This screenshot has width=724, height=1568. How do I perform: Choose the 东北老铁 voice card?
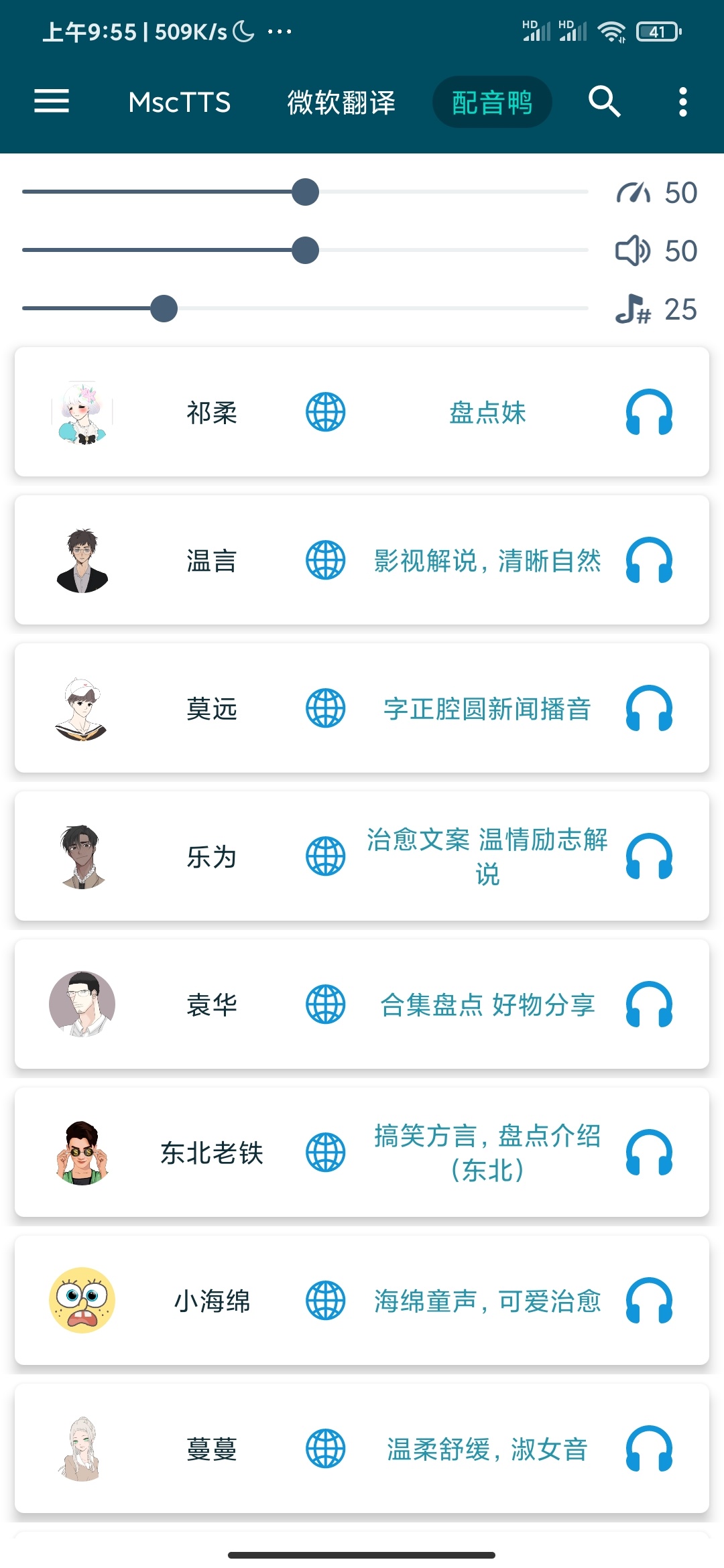[212, 1153]
